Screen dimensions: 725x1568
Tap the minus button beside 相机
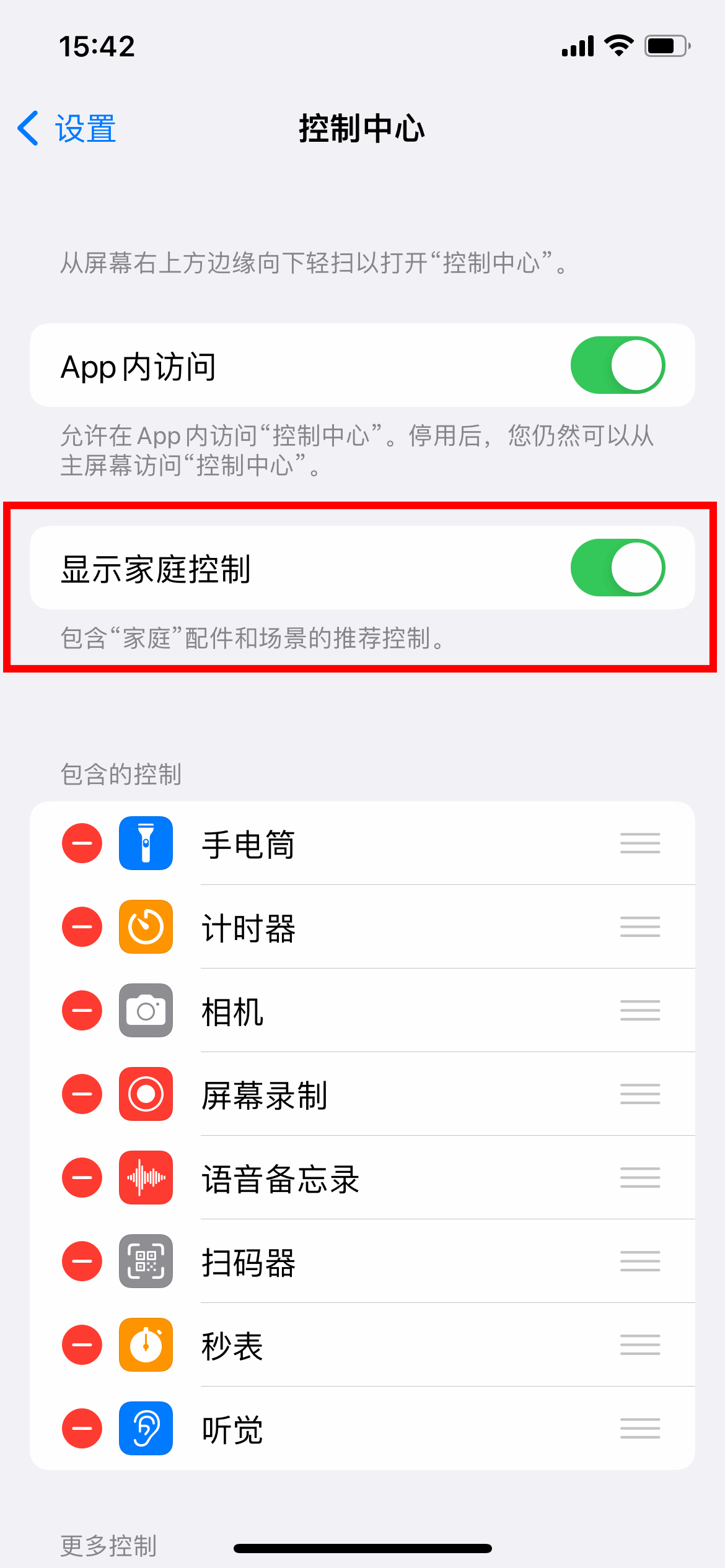click(x=82, y=1010)
